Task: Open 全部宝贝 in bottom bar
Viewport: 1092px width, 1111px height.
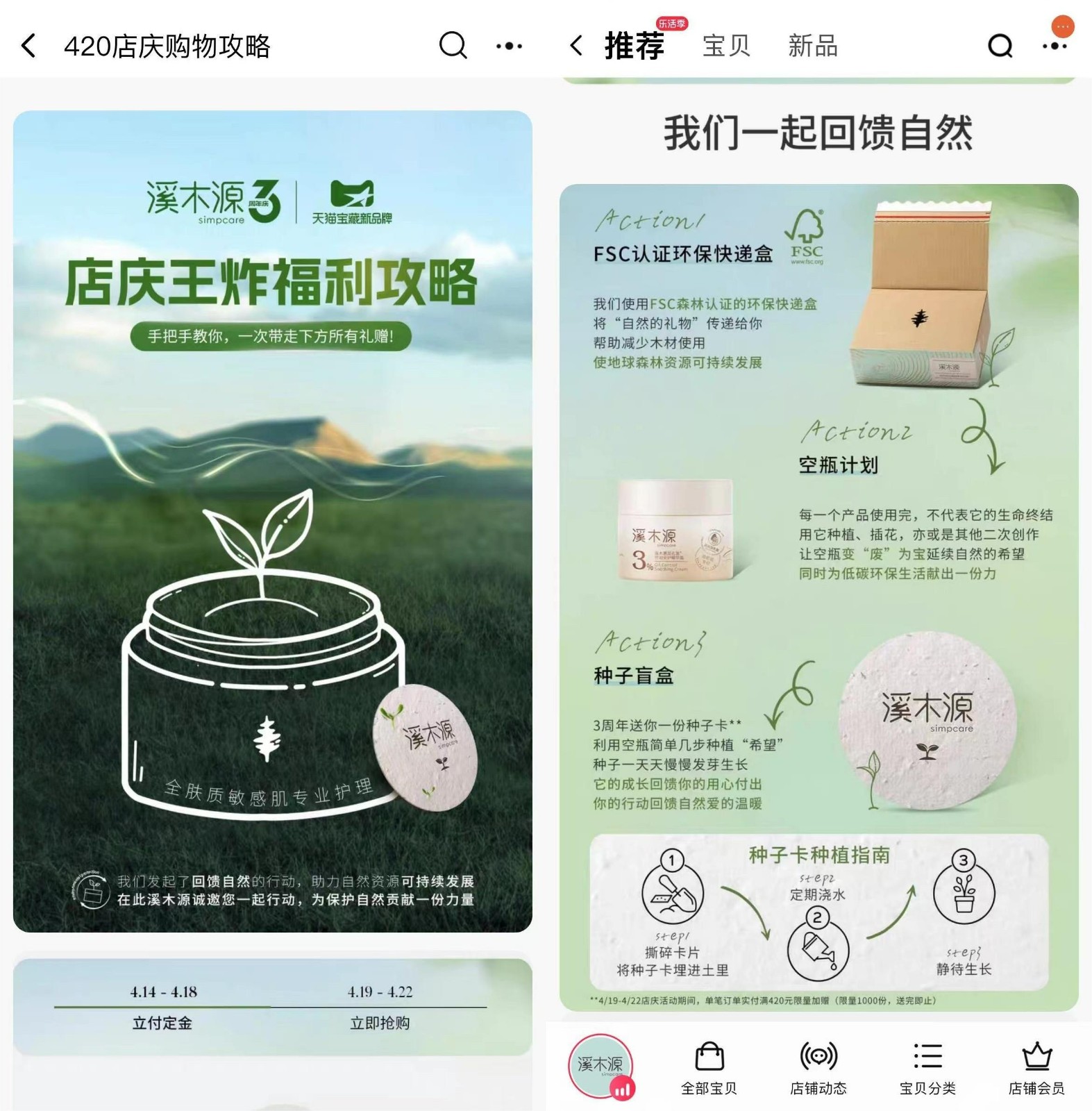Action: [709, 1069]
